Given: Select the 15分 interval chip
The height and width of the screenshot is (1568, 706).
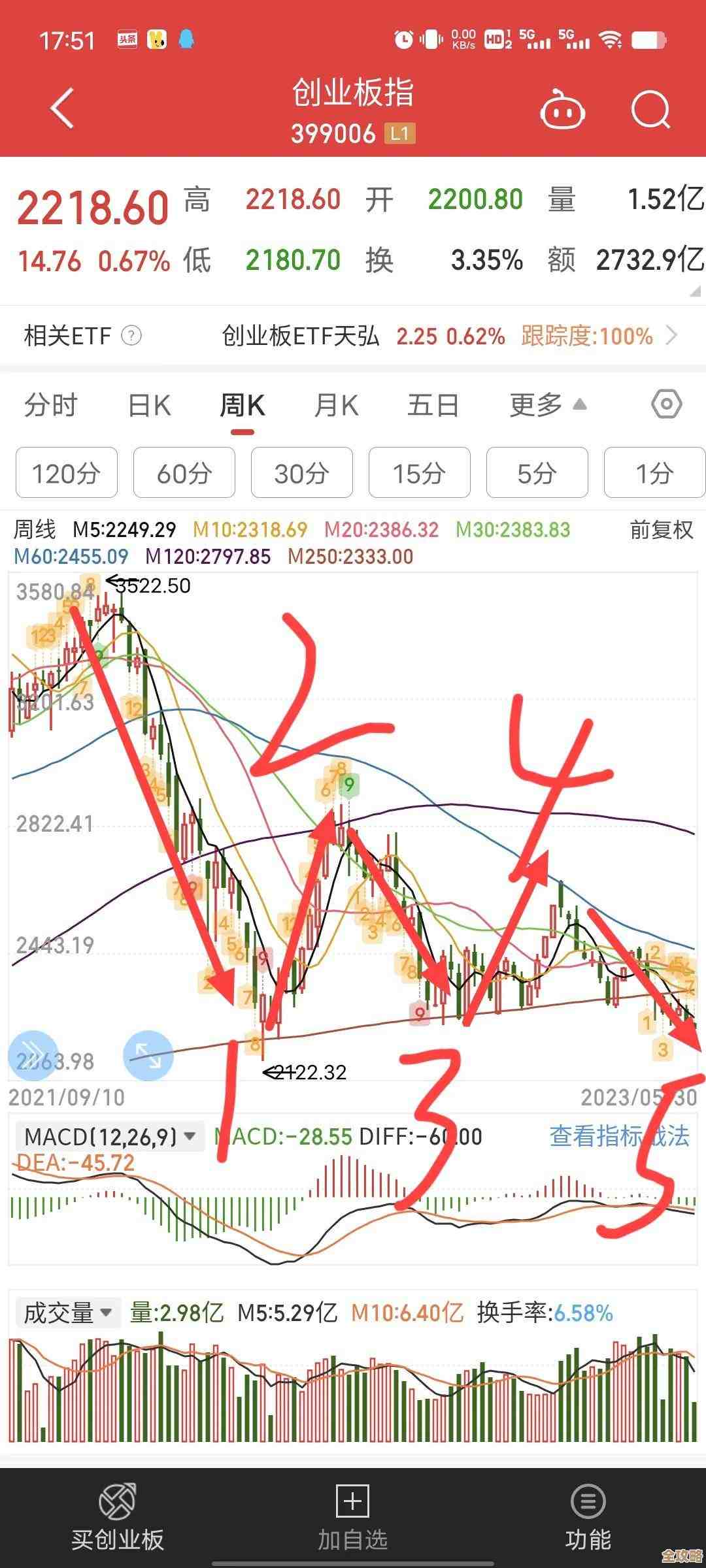Looking at the screenshot, I should (x=419, y=473).
